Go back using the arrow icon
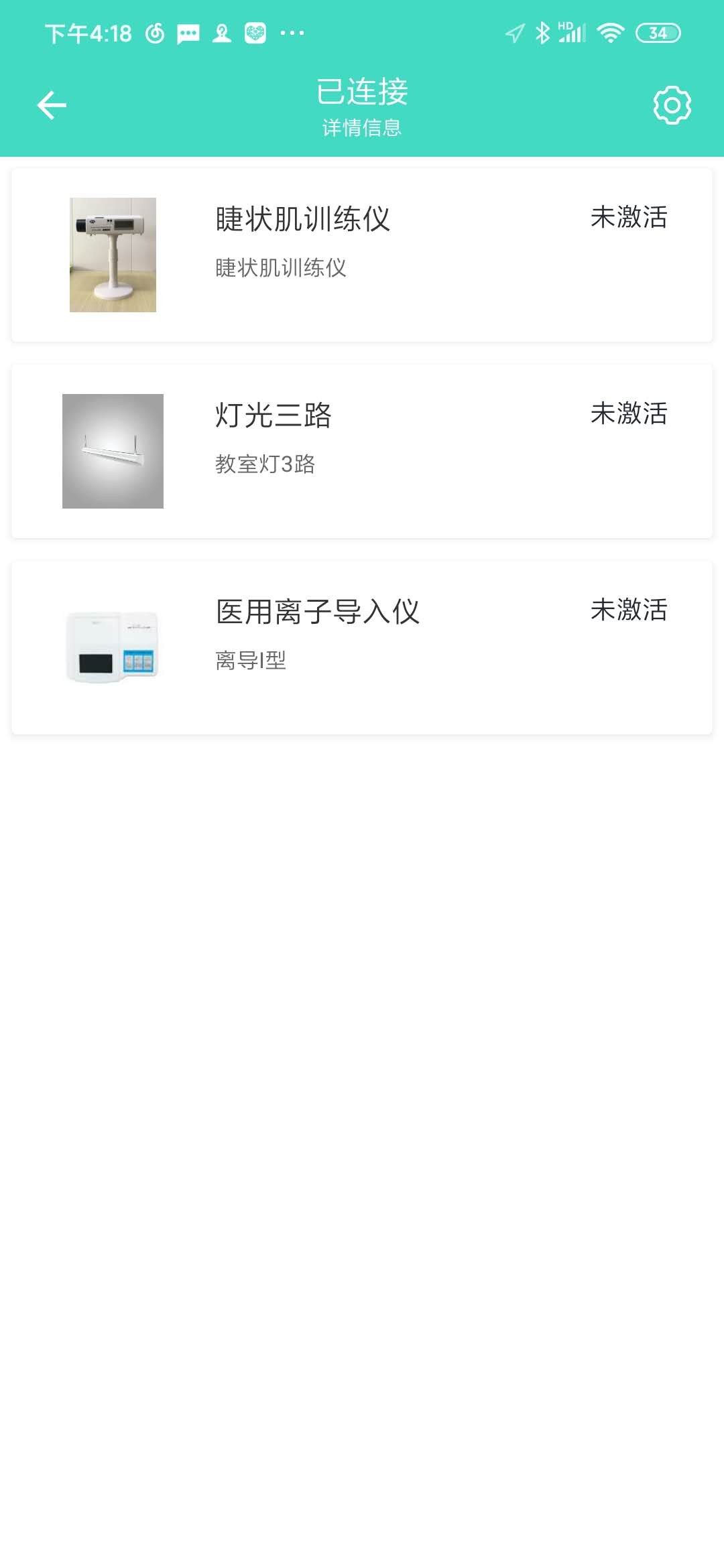724x1568 pixels. point(52,105)
